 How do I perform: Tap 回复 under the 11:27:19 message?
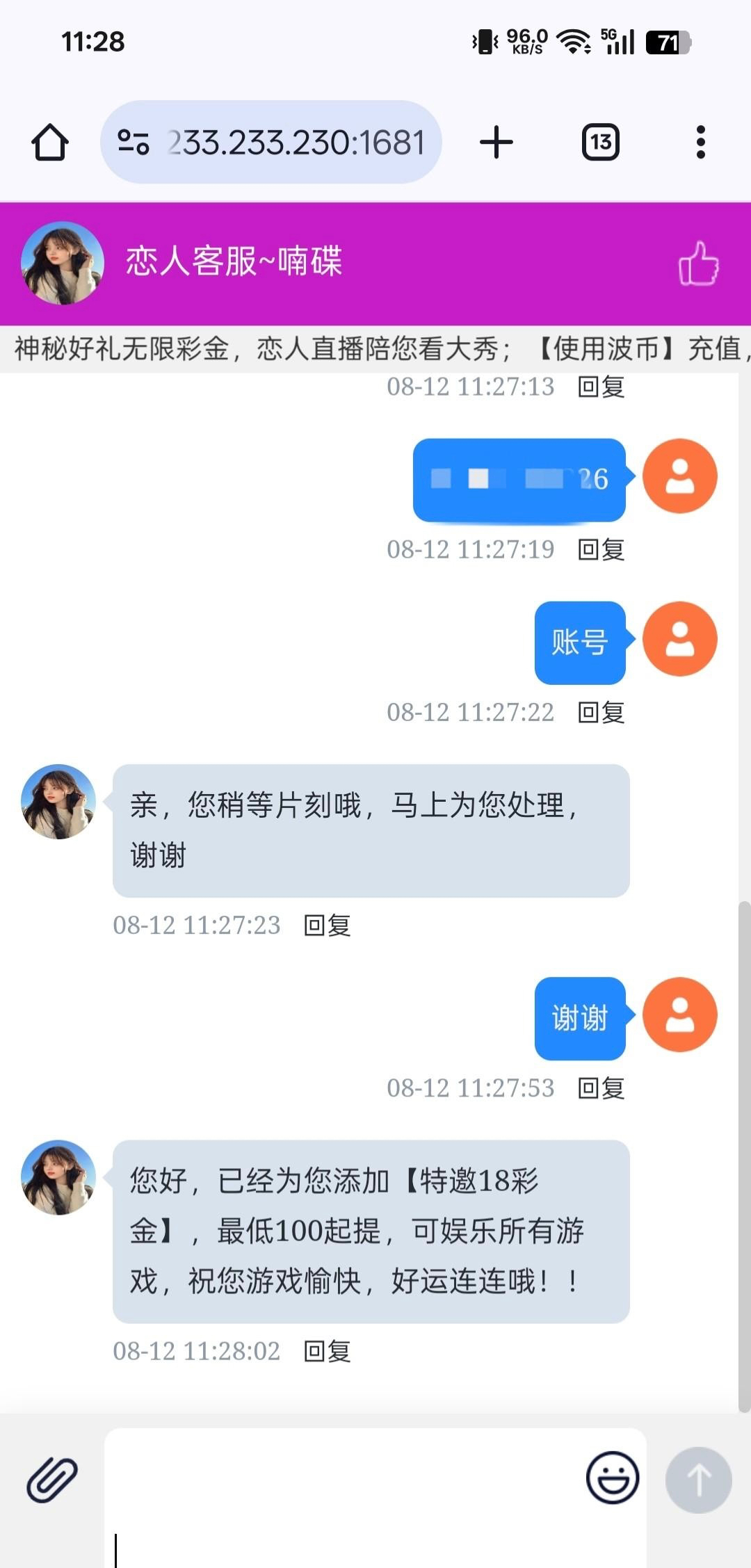click(x=601, y=550)
